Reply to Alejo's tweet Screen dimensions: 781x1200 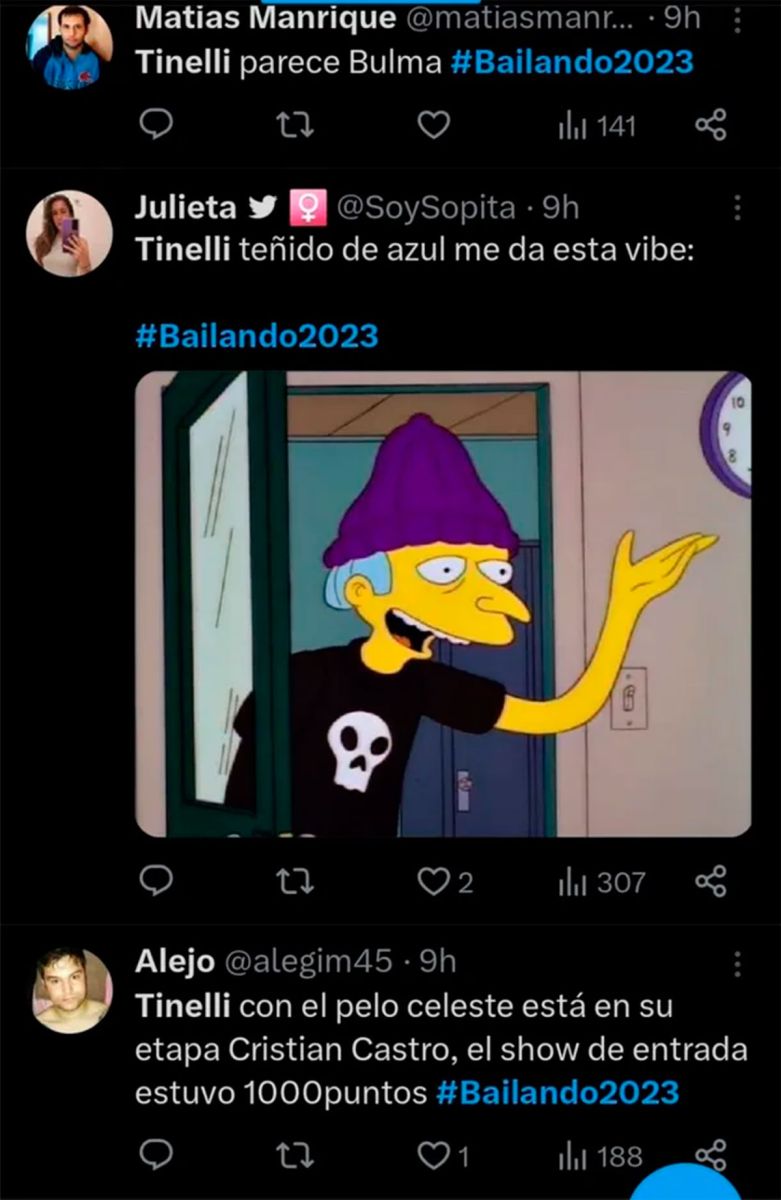coord(156,1156)
